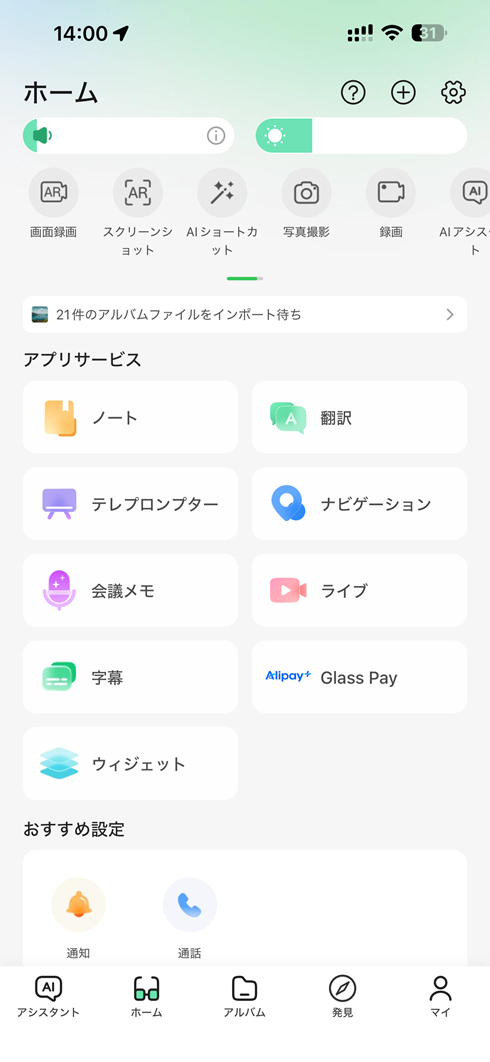The width and height of the screenshot is (490, 1062).
Task: Open the ノート card
Action: click(130, 417)
